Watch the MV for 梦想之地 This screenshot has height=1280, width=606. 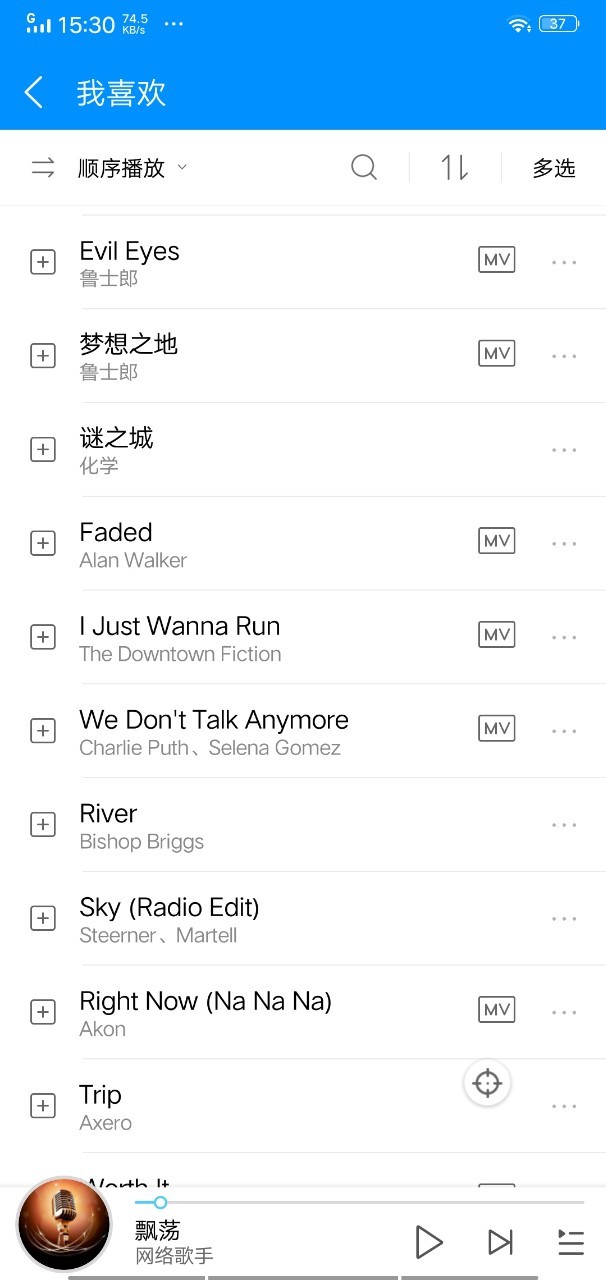tap(497, 354)
